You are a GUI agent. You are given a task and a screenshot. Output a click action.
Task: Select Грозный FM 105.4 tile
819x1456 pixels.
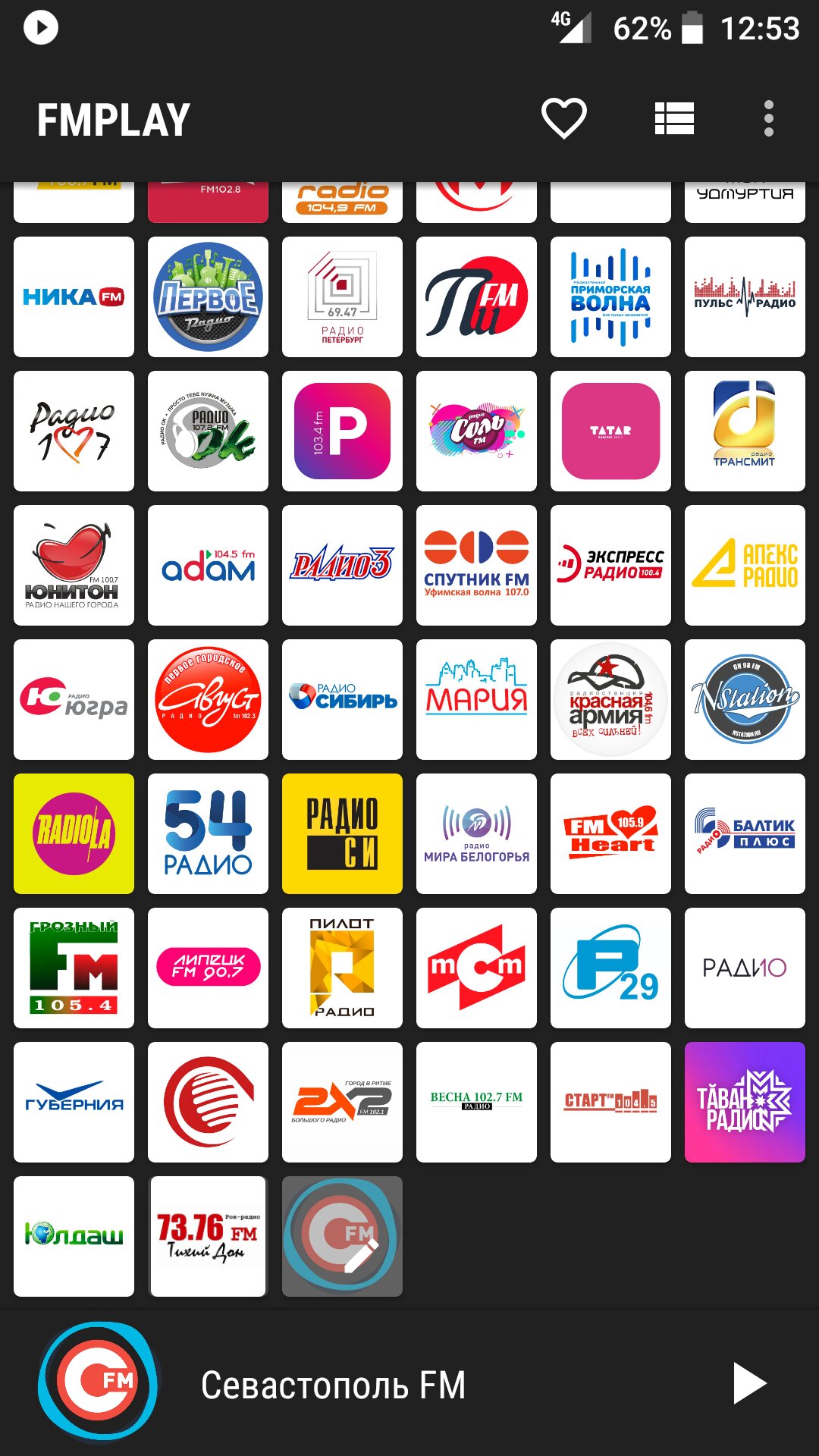coord(74,968)
